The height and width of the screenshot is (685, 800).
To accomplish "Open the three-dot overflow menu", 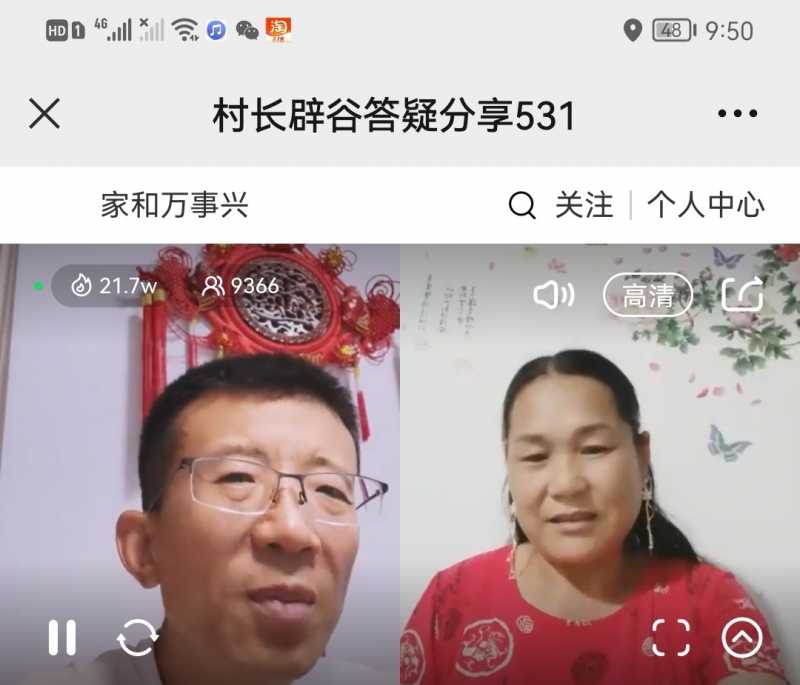I will click(737, 114).
